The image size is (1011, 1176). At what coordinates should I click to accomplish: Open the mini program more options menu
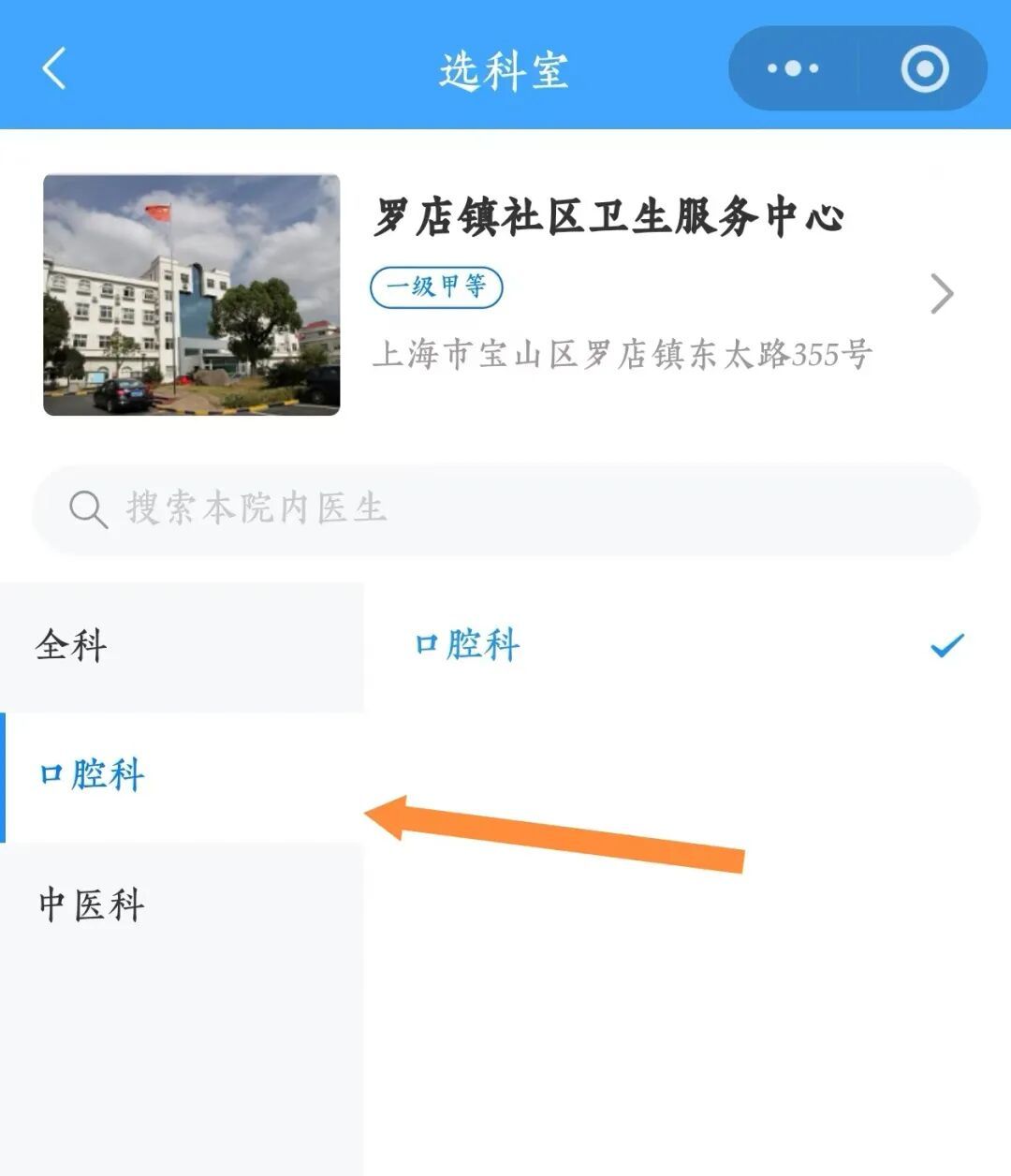792,69
